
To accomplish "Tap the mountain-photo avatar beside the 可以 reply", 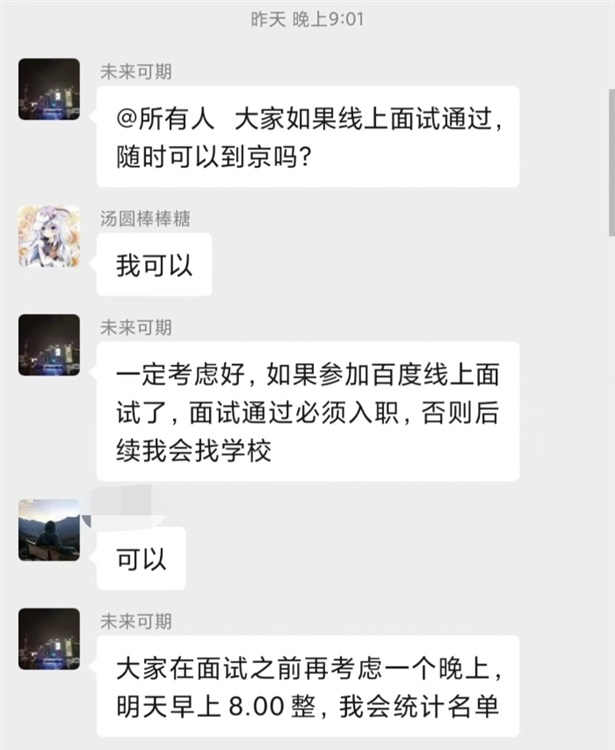I will click(49, 530).
